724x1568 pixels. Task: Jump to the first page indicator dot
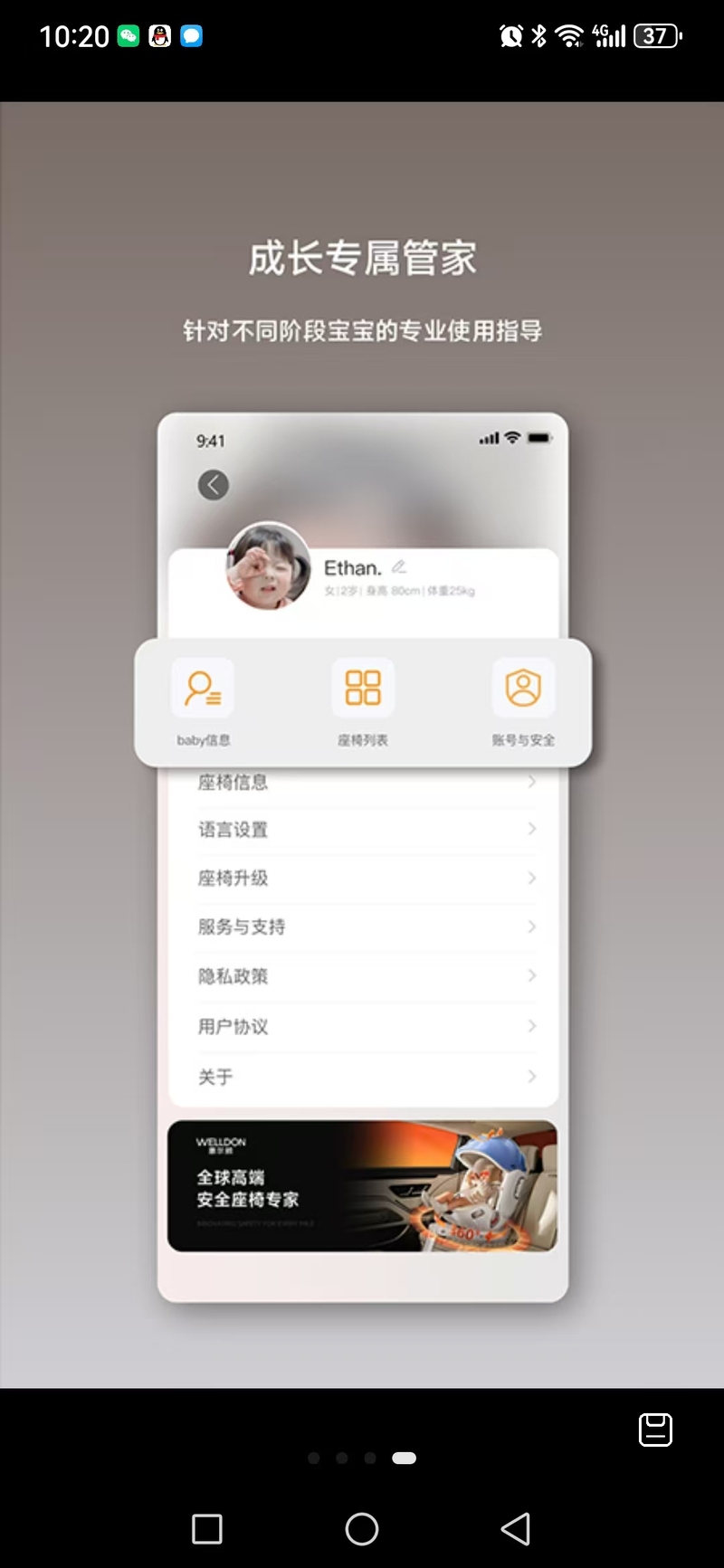pyautogui.click(x=314, y=1458)
